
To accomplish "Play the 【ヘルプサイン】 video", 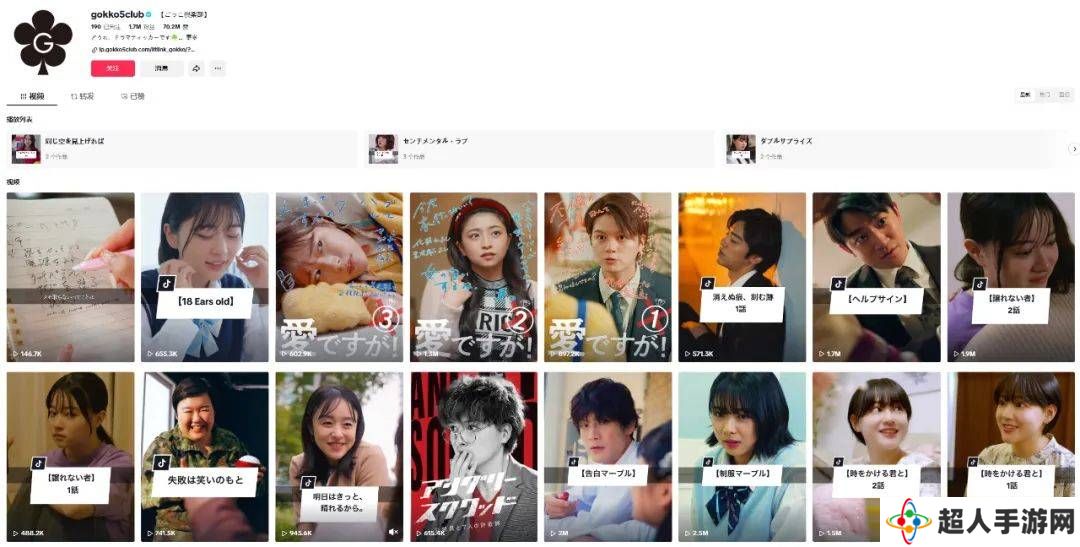I will point(876,277).
